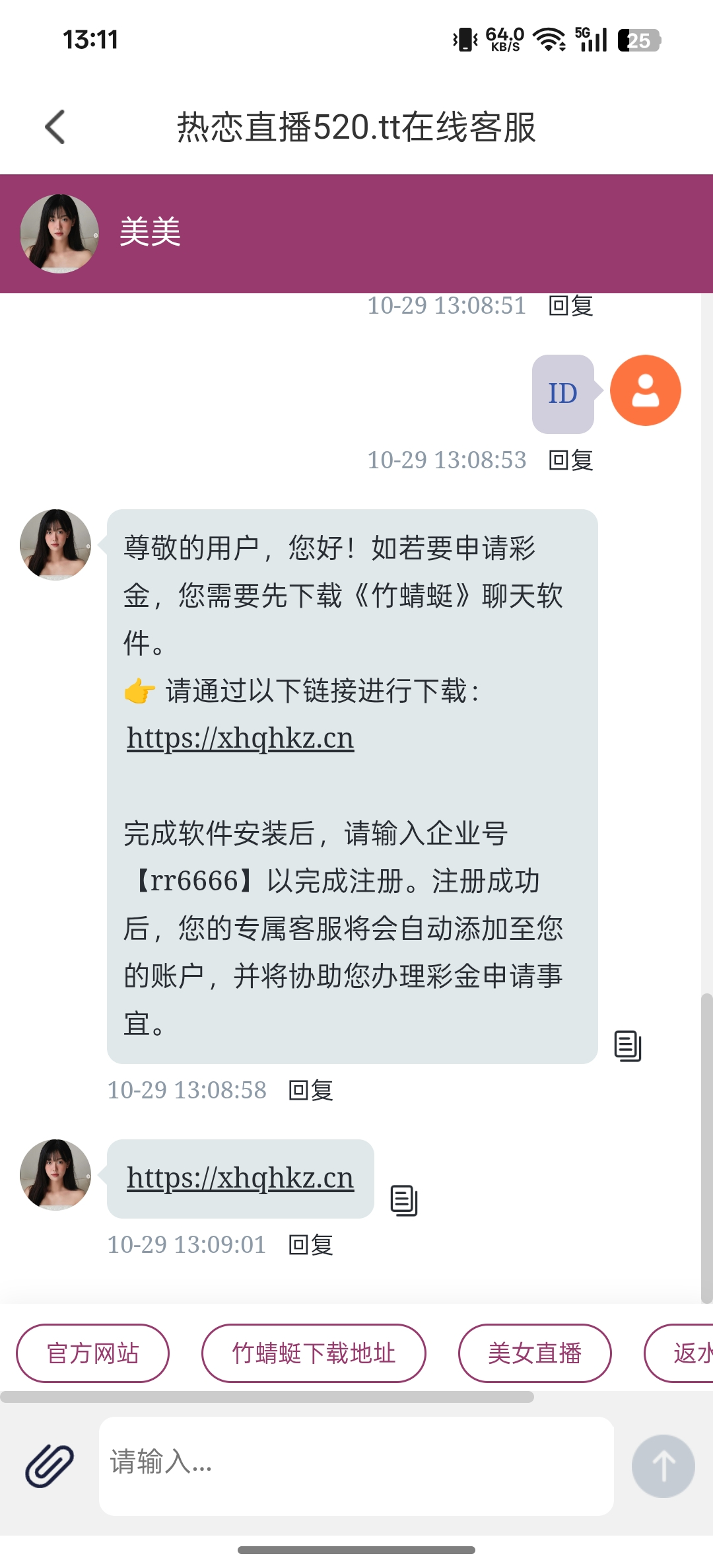713x1568 pixels.
Task: Reply to the 13:09:01 message
Action: (x=311, y=1245)
